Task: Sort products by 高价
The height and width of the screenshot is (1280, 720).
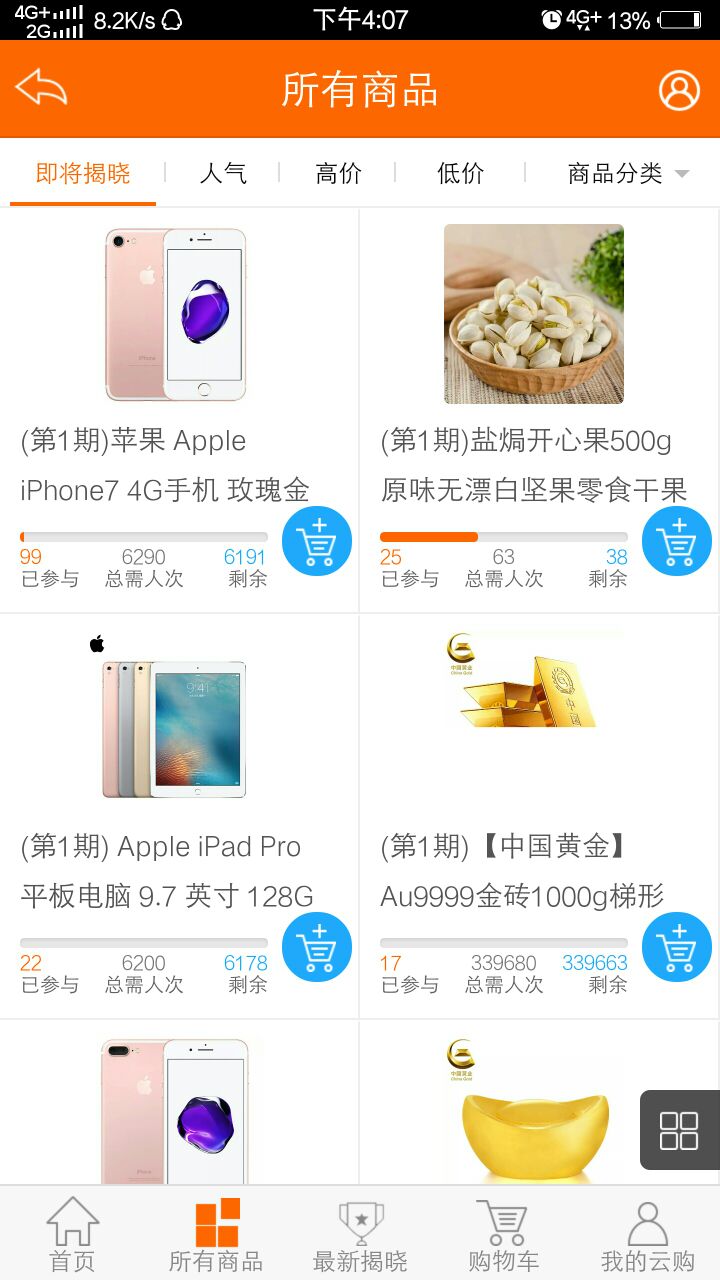Action: click(338, 174)
